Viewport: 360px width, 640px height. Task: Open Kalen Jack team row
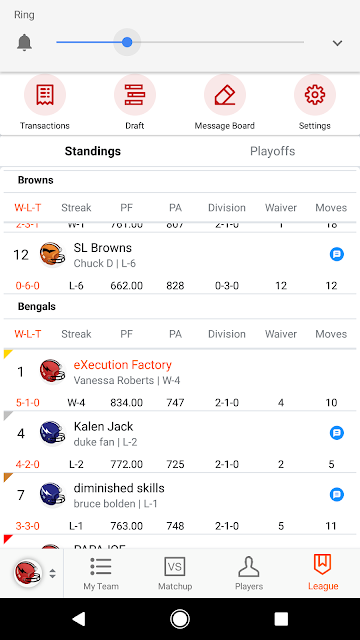pyautogui.click(x=180, y=442)
